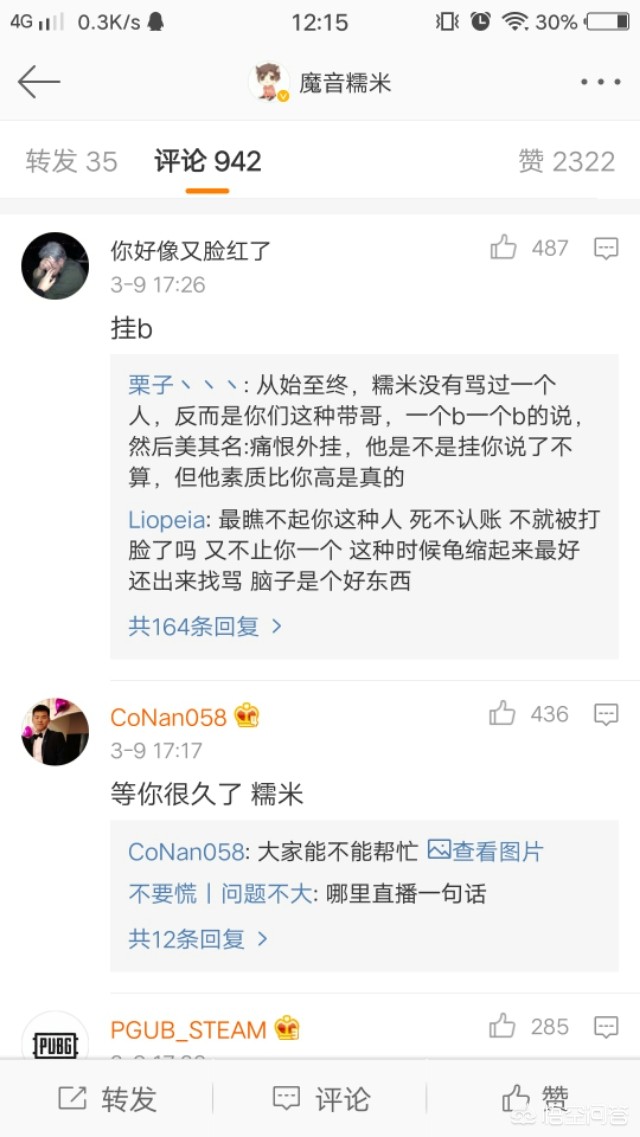Screen dimensions: 640x1137
Task: Open 魔音糯米's profile from the header
Action: click(320, 82)
